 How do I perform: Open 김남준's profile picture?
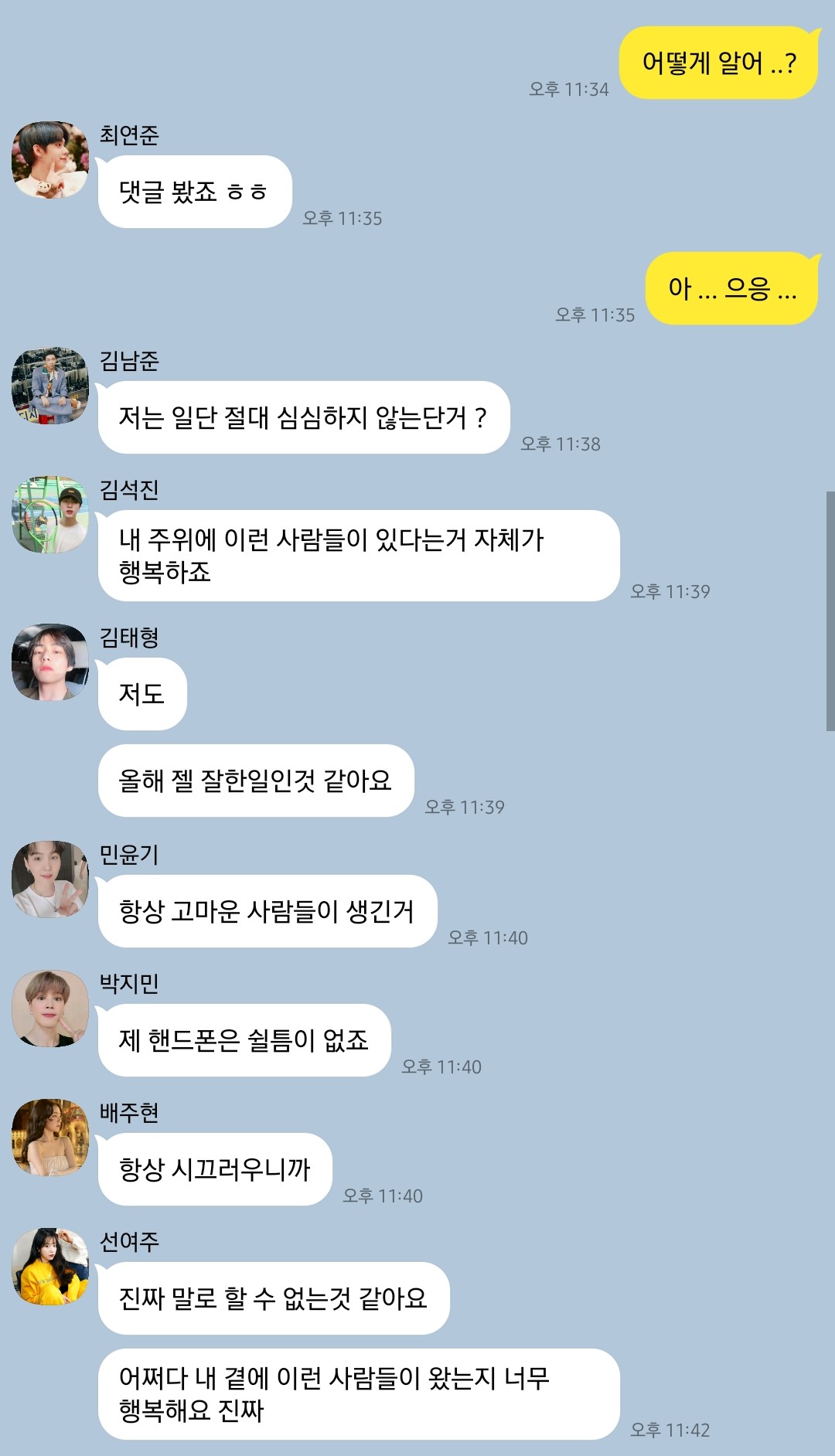pos(50,386)
